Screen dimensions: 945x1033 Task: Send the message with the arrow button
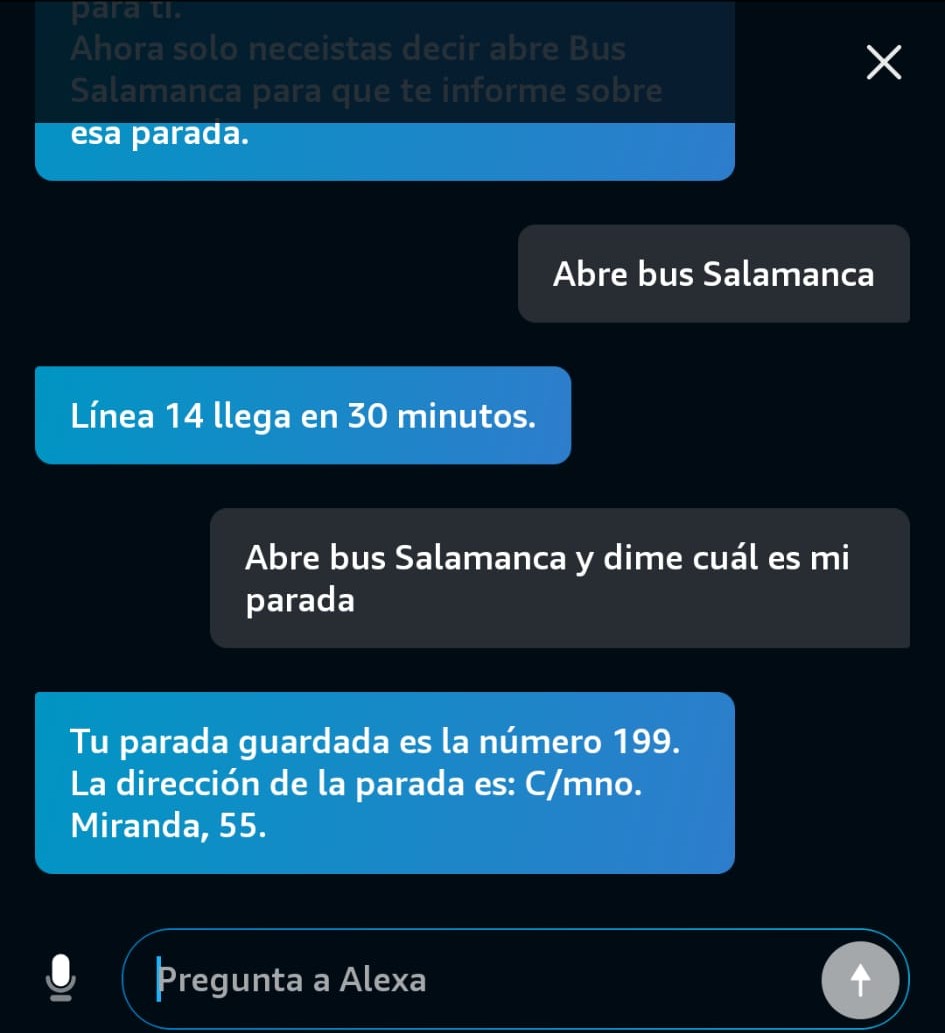(860, 979)
